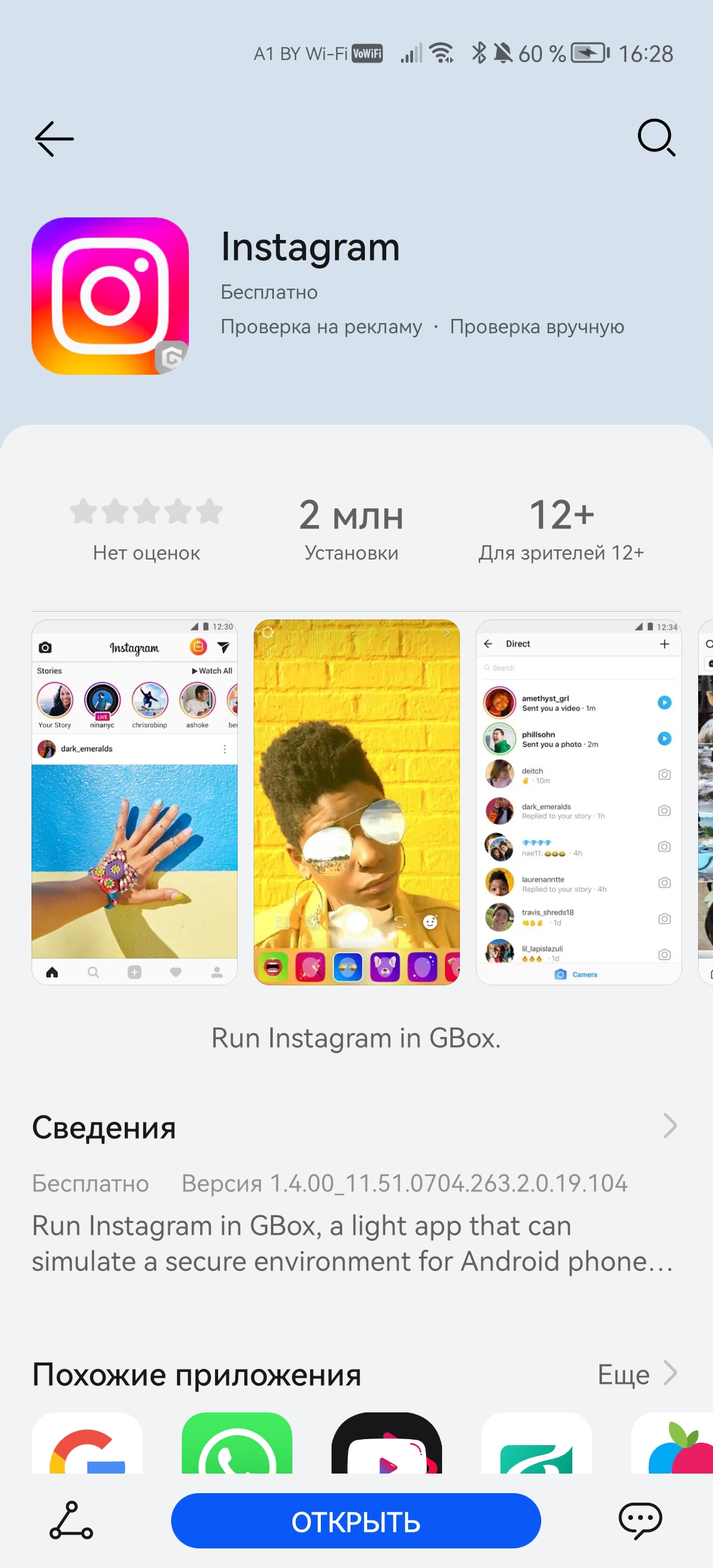Open the comments speech bubble icon

coord(639,1520)
